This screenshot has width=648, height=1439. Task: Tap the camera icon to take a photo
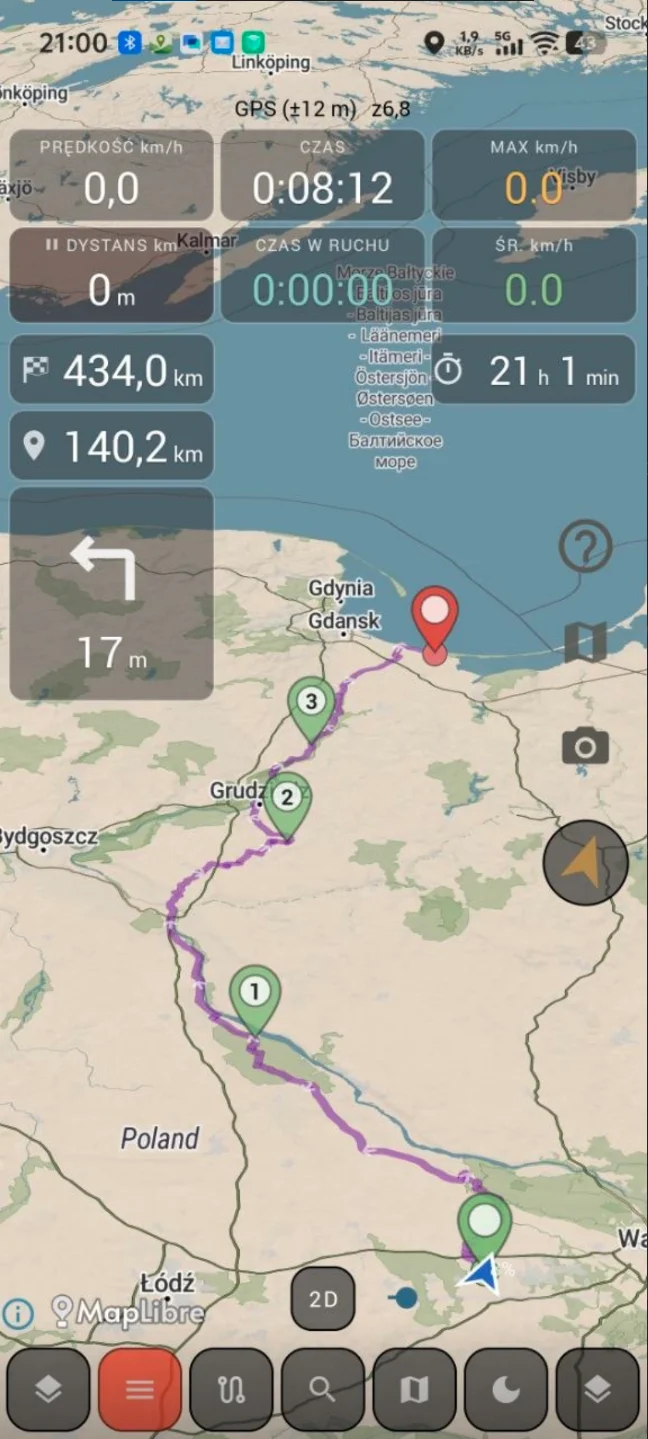point(585,746)
